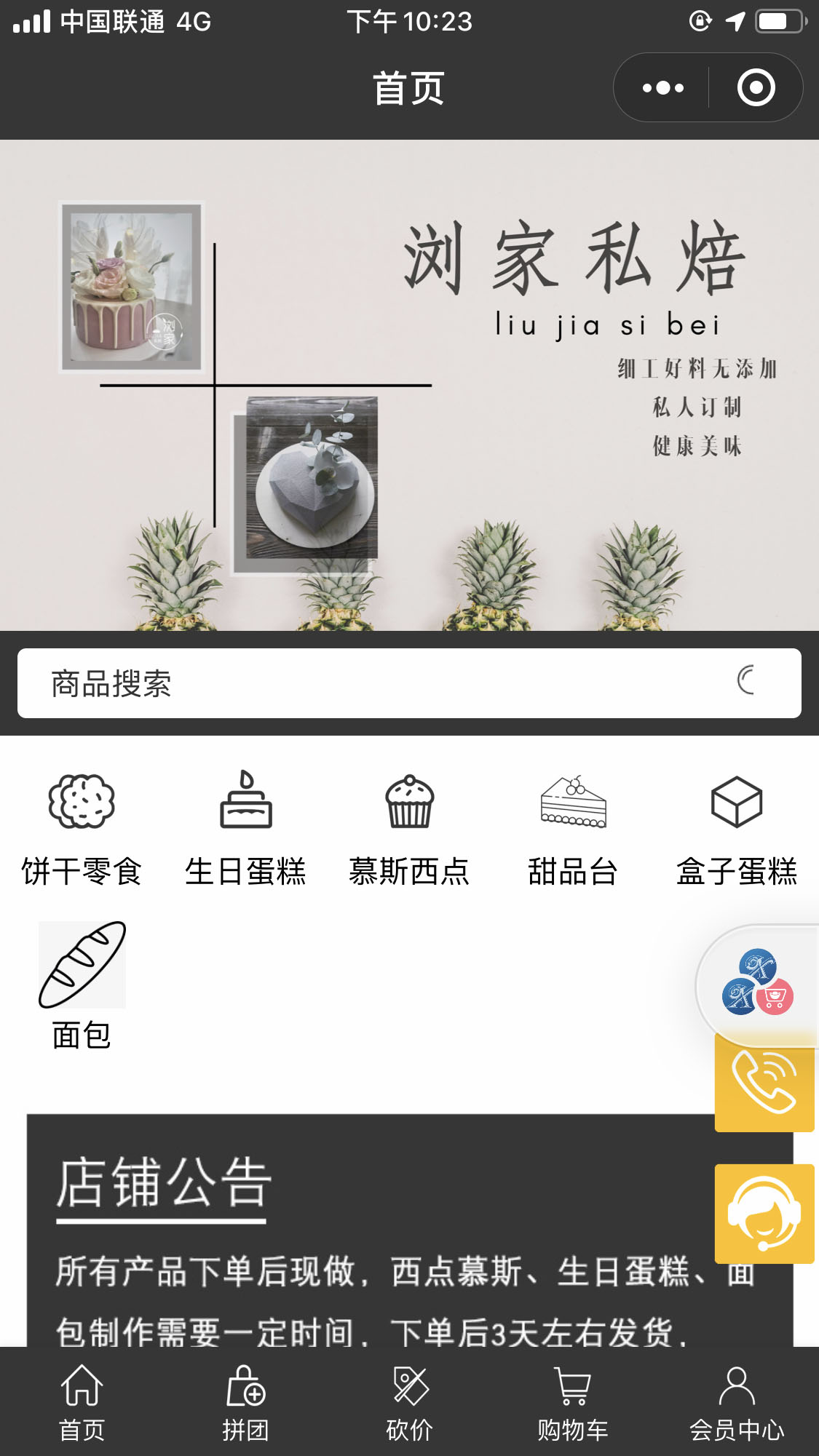819x1456 pixels.
Task: Open the 饼干零食 category
Action: 82,829
